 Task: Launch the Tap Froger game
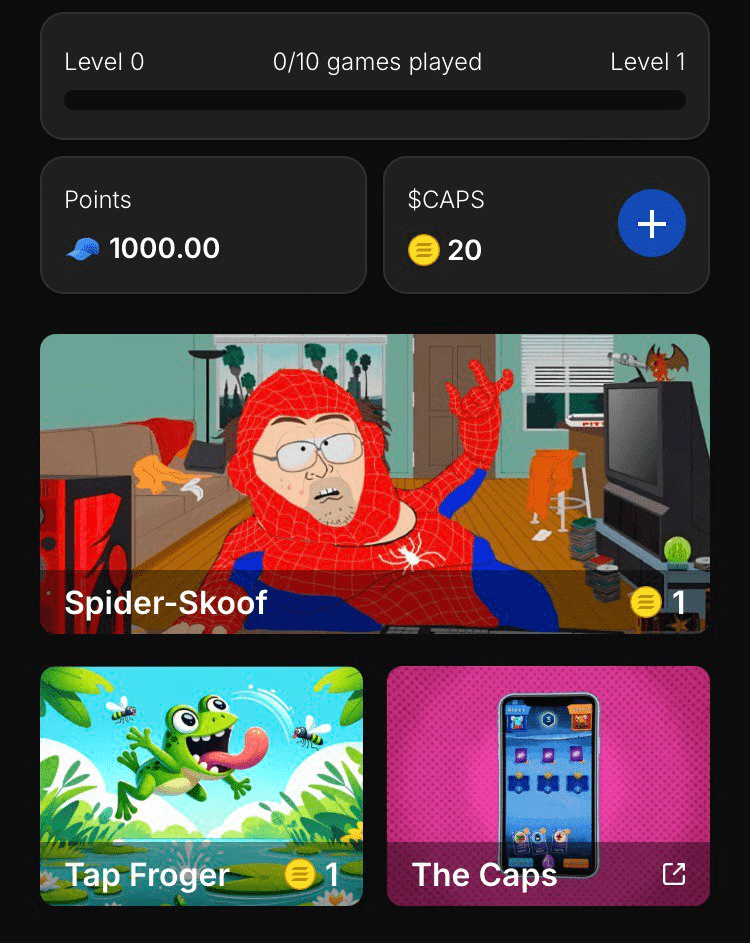click(201, 785)
